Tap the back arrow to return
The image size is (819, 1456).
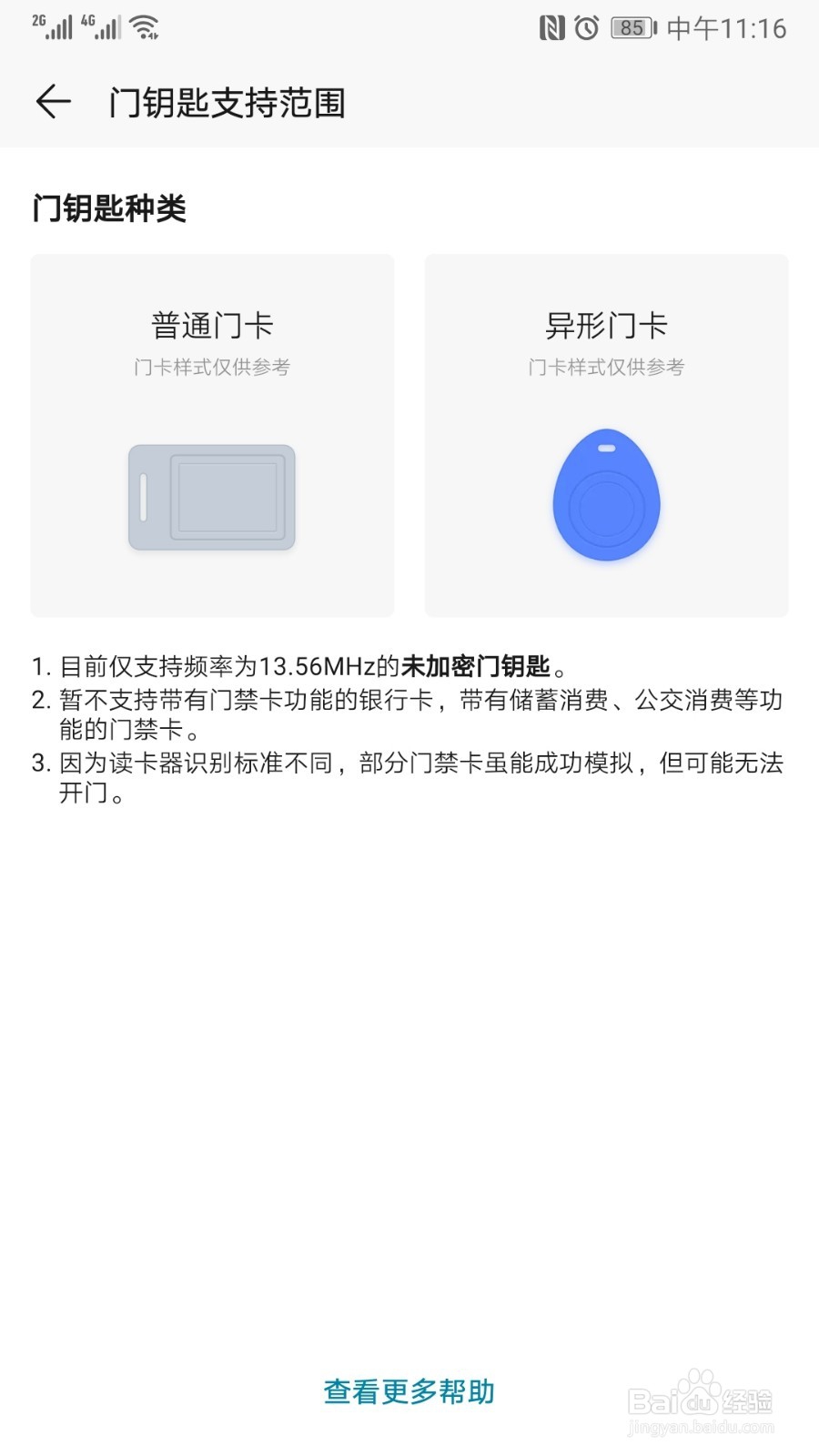[53, 101]
